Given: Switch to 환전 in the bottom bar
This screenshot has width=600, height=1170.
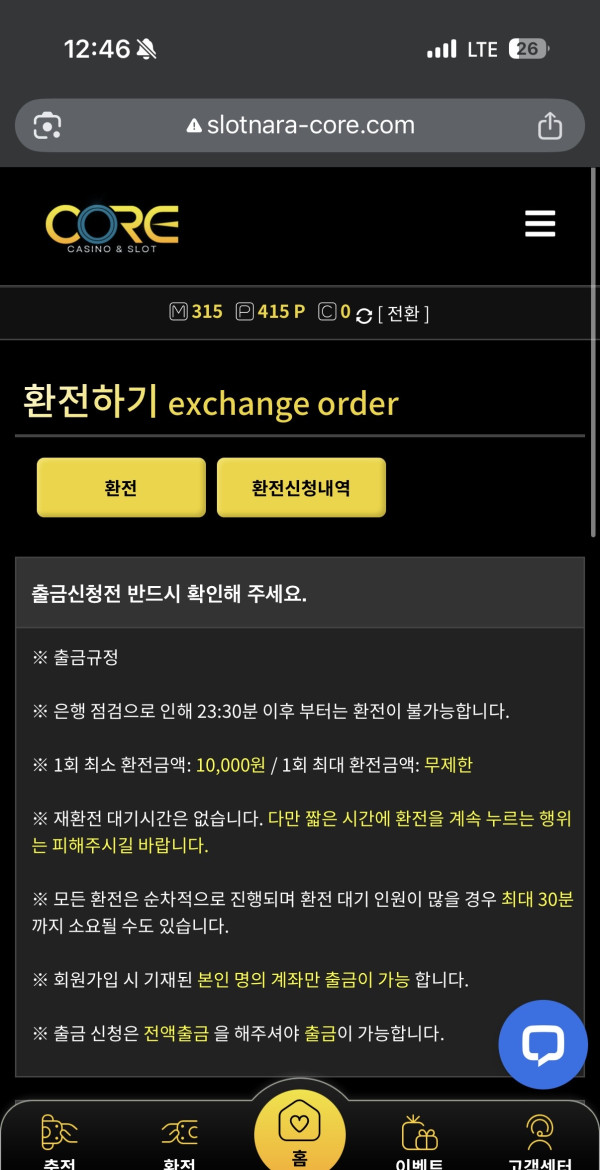Looking at the screenshot, I should 180,1140.
